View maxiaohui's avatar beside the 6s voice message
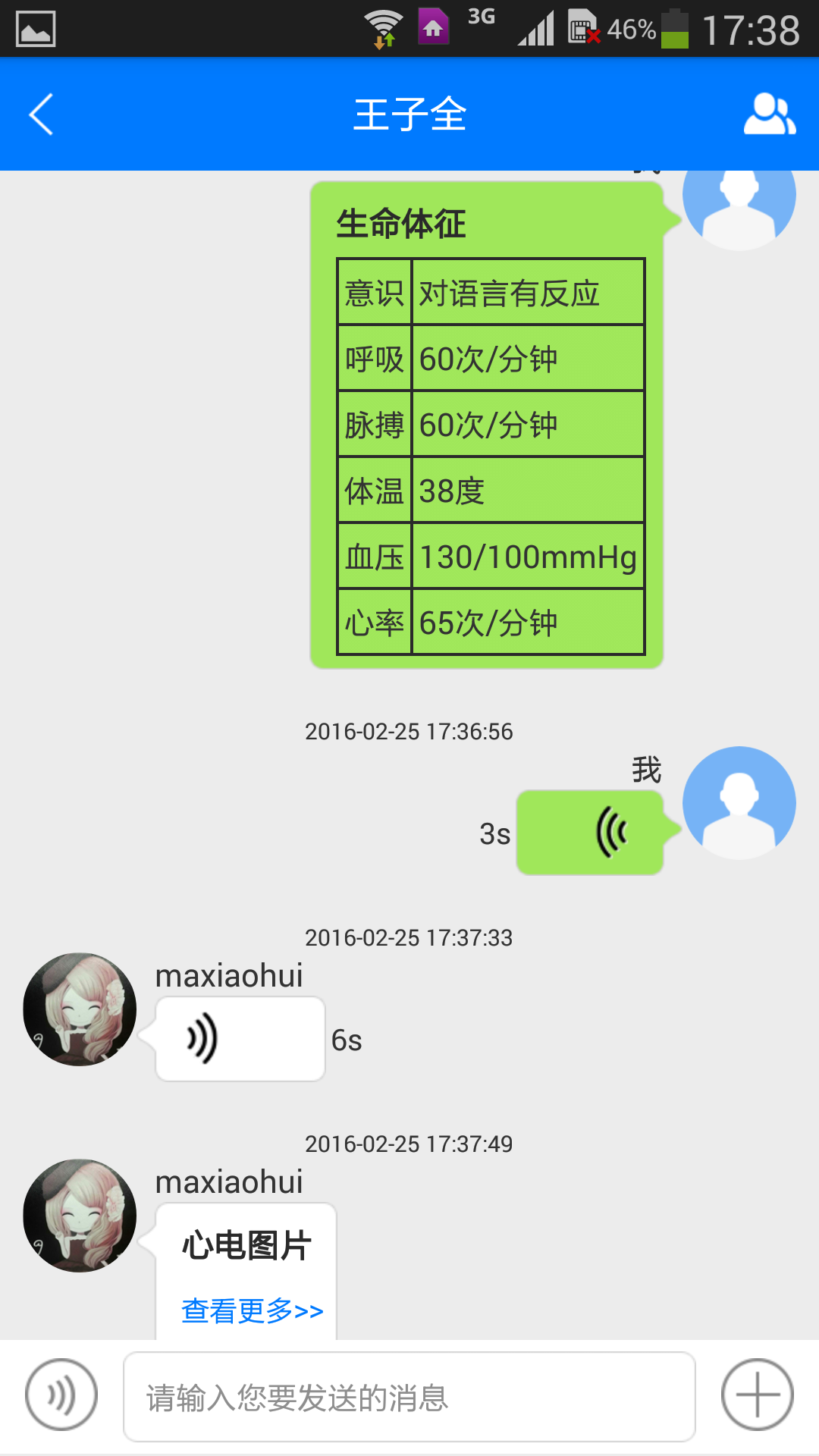The image size is (819, 1456). (x=80, y=1009)
